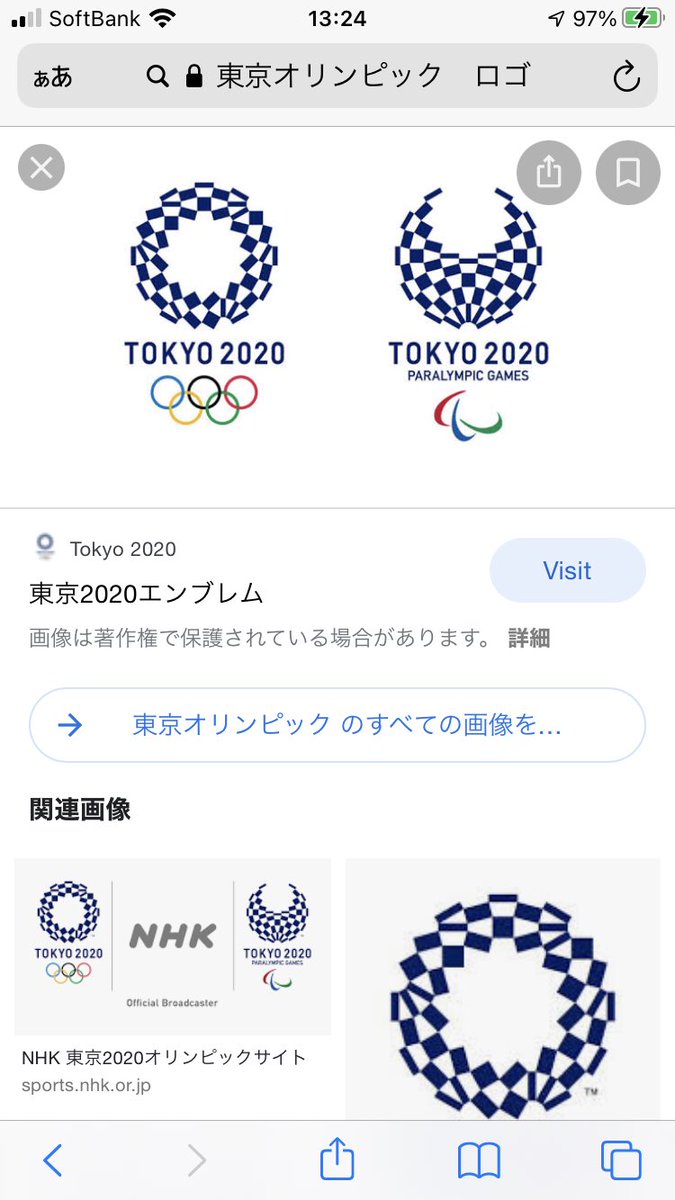Close the image preview
Image resolution: width=675 pixels, height=1200 pixels.
[x=41, y=168]
